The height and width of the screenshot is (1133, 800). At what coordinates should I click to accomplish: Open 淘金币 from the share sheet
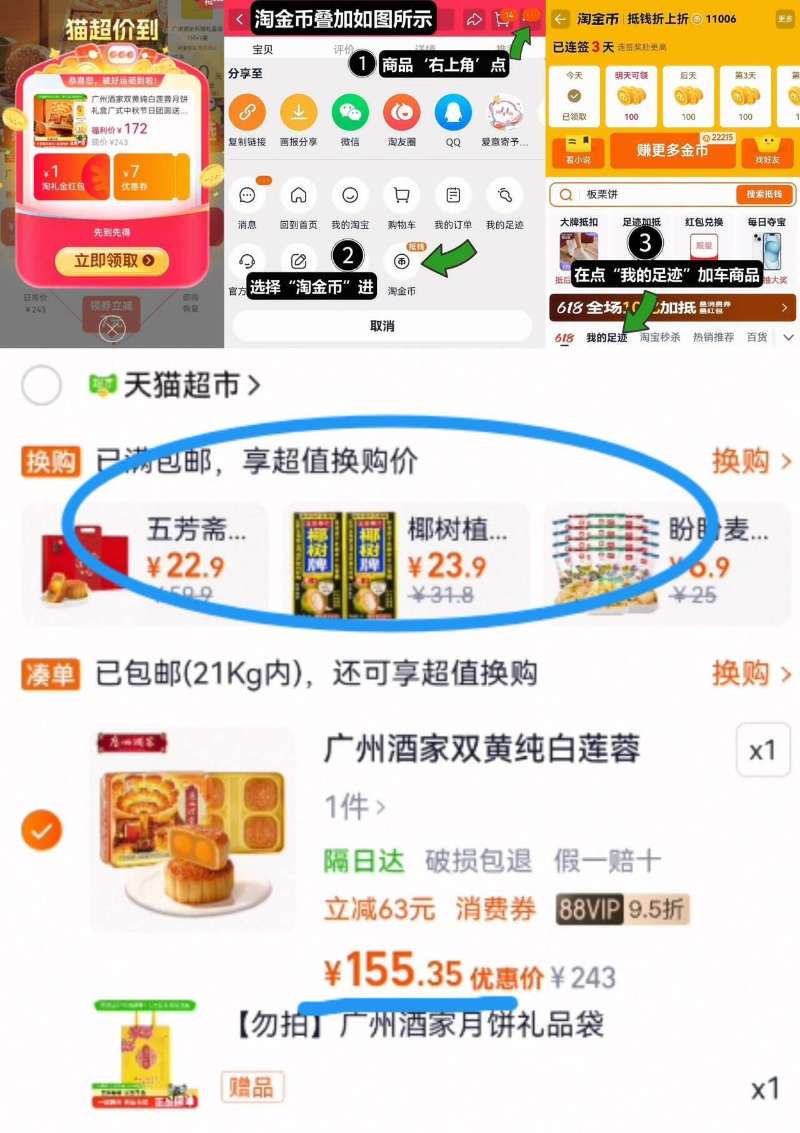401,263
